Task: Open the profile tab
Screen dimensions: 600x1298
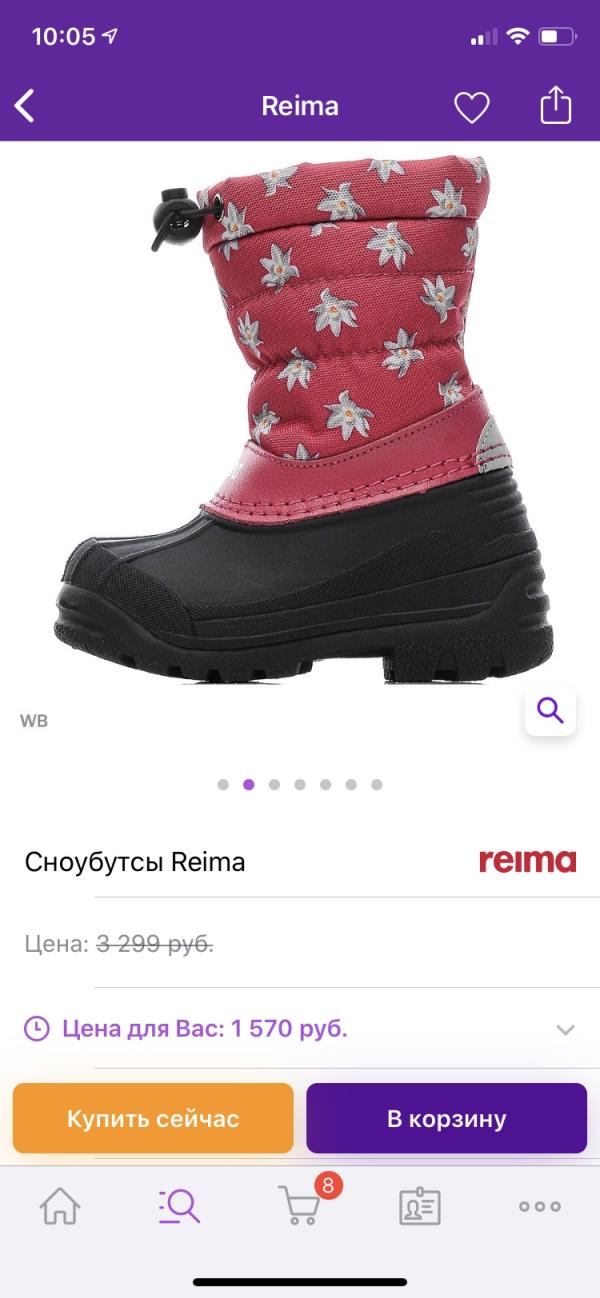Action: click(420, 1206)
